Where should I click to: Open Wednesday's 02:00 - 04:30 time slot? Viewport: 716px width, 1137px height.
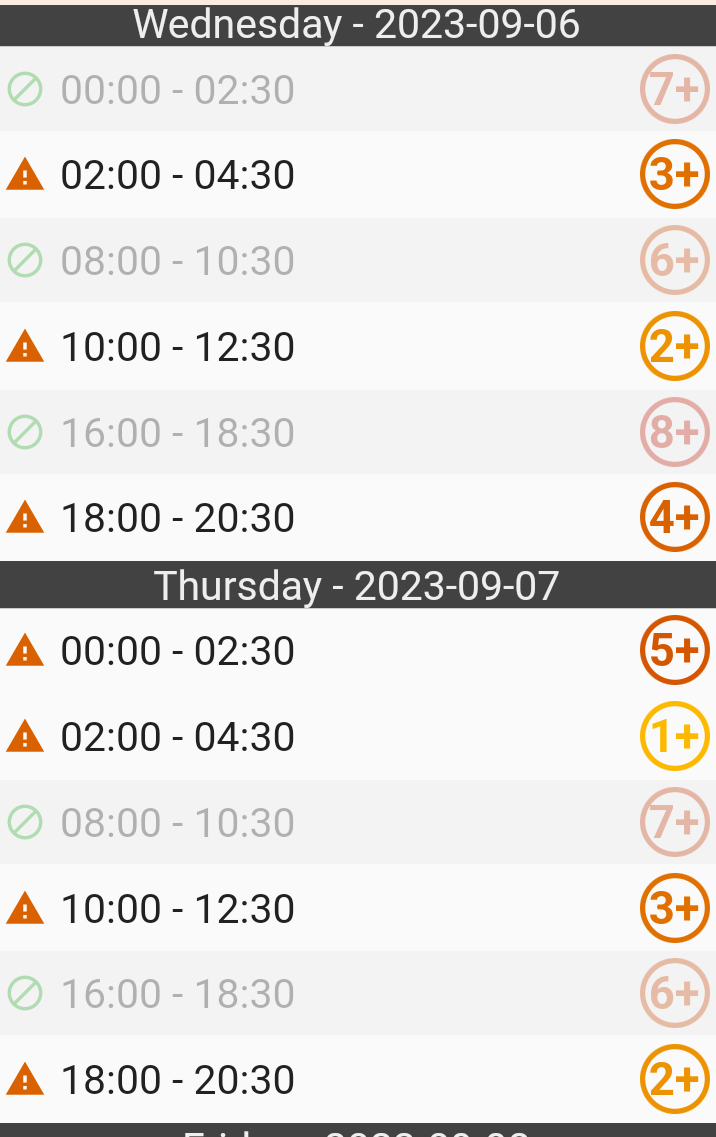click(x=178, y=175)
